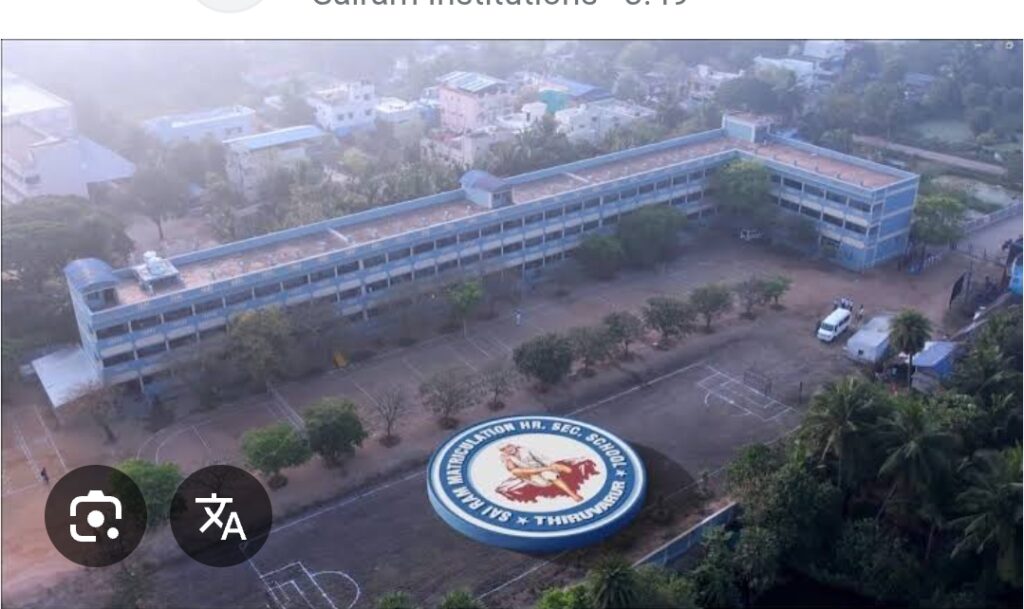Image resolution: width=1024 pixels, height=609 pixels.
Task: Translate text in the image
Action: point(221,516)
